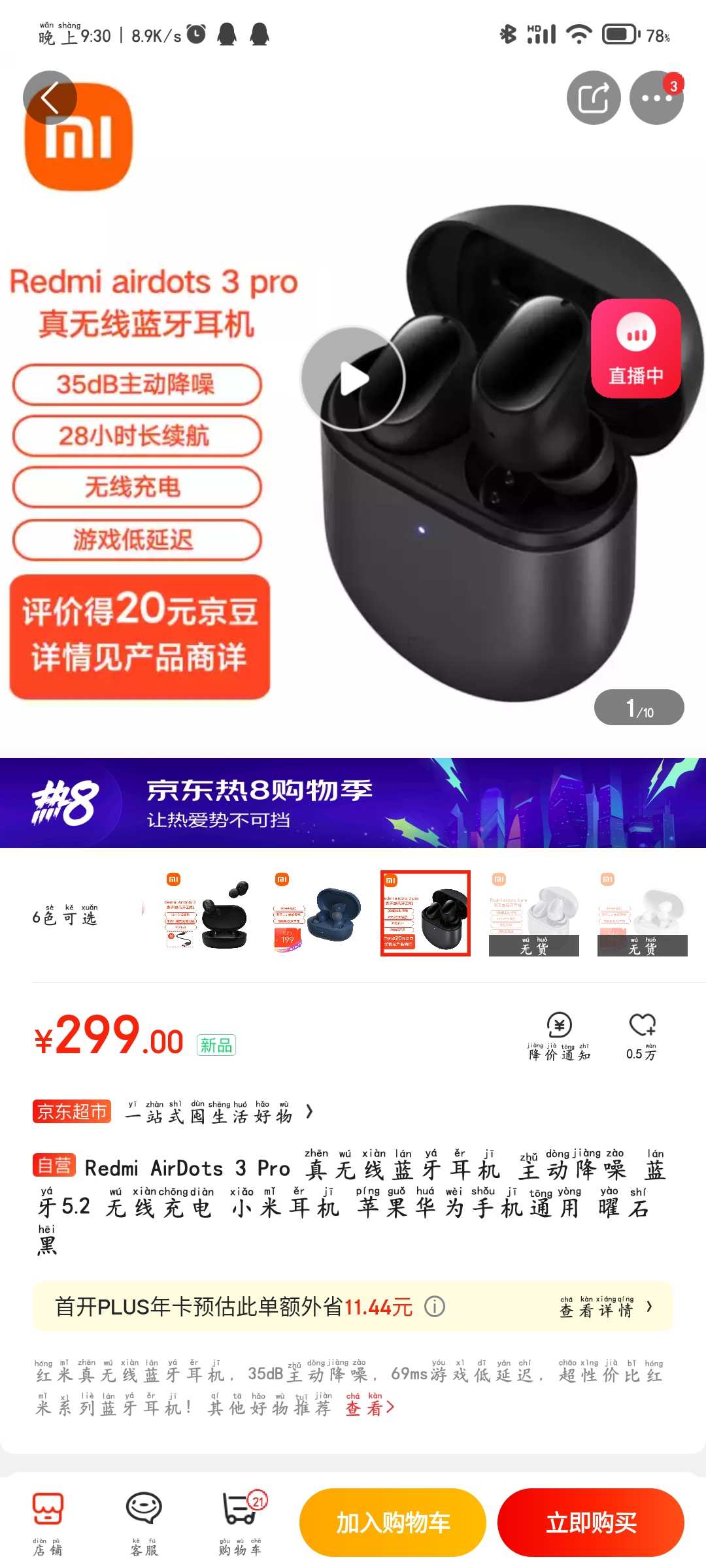Viewport: 706px width, 1568px height.
Task: Add product to favorites heart icon
Action: coord(641,1036)
